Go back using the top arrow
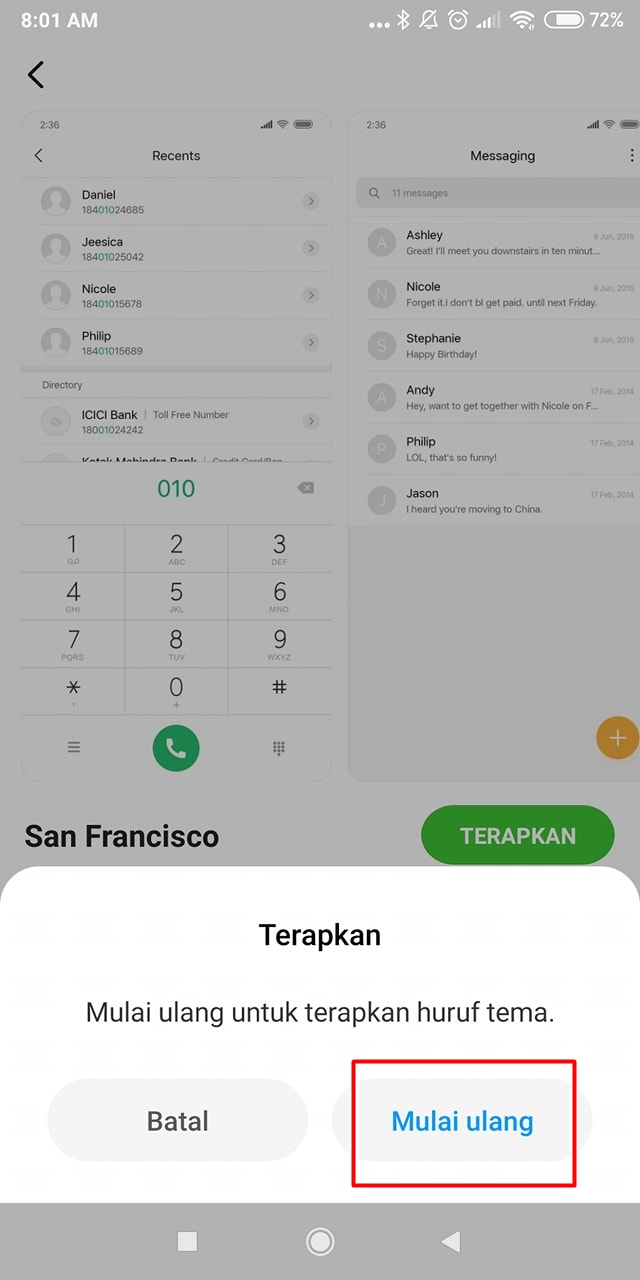Screen dimensions: 640x1280 pyautogui.click(x=37, y=74)
